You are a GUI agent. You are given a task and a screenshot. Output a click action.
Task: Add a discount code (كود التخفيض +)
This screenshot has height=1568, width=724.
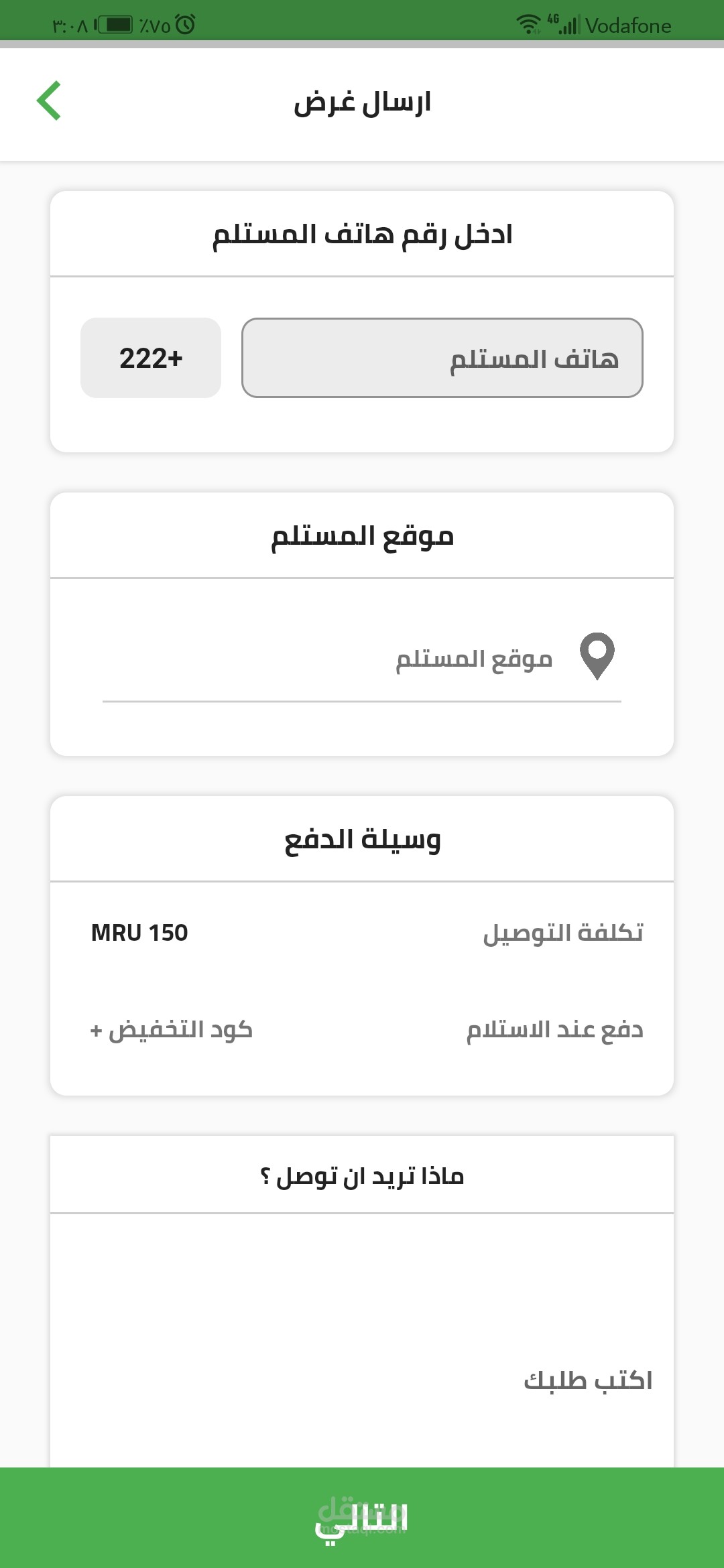coord(172,1029)
